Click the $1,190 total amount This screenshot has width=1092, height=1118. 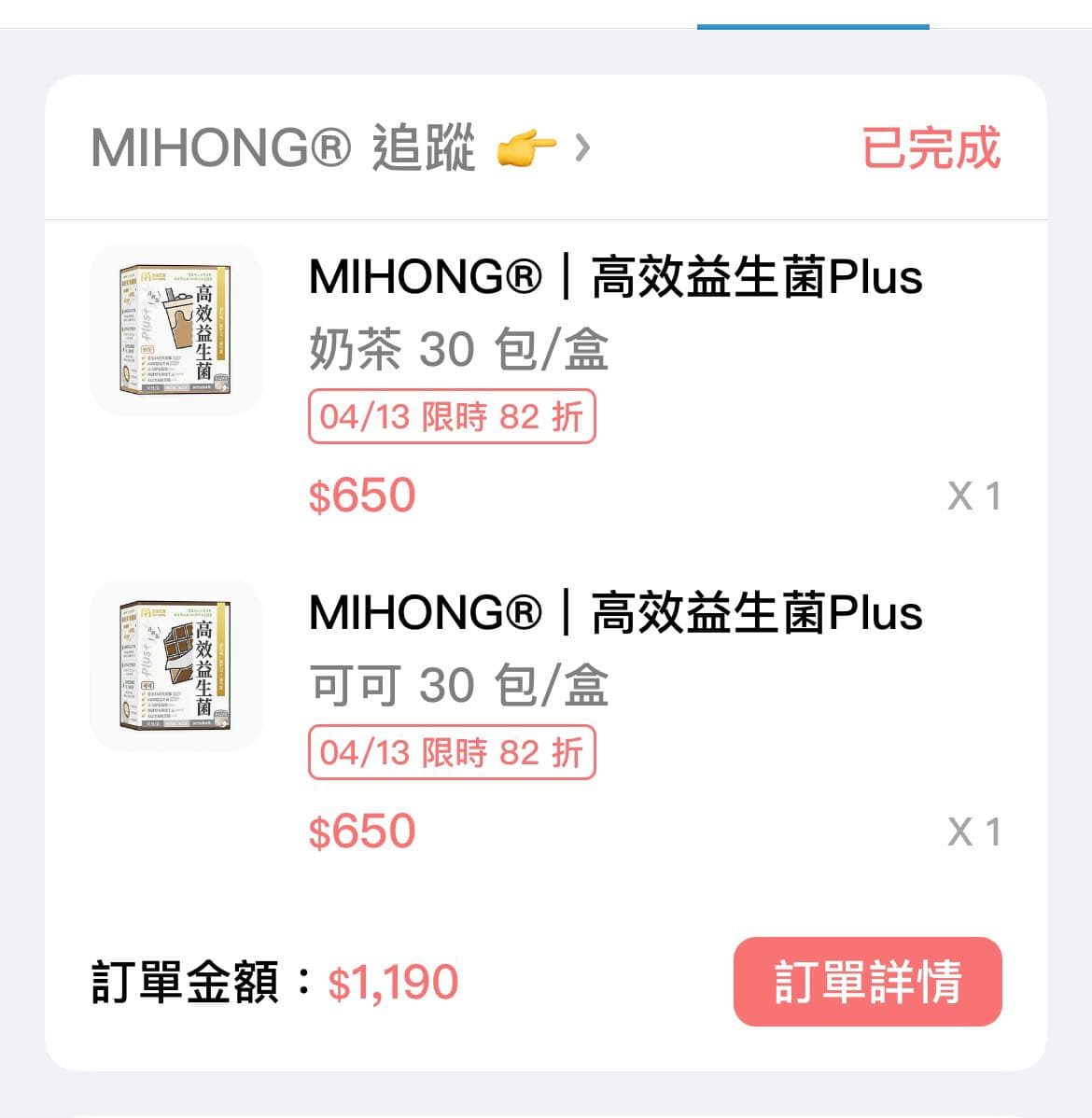[392, 981]
